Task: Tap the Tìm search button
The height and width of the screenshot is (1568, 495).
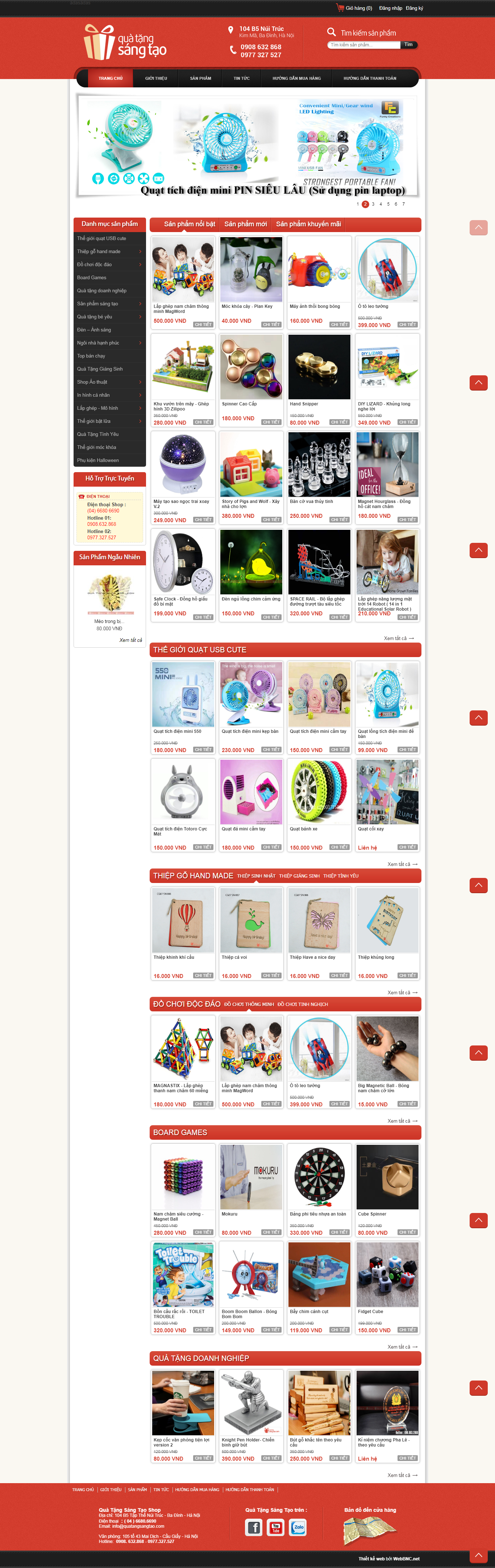Action: 409,45
